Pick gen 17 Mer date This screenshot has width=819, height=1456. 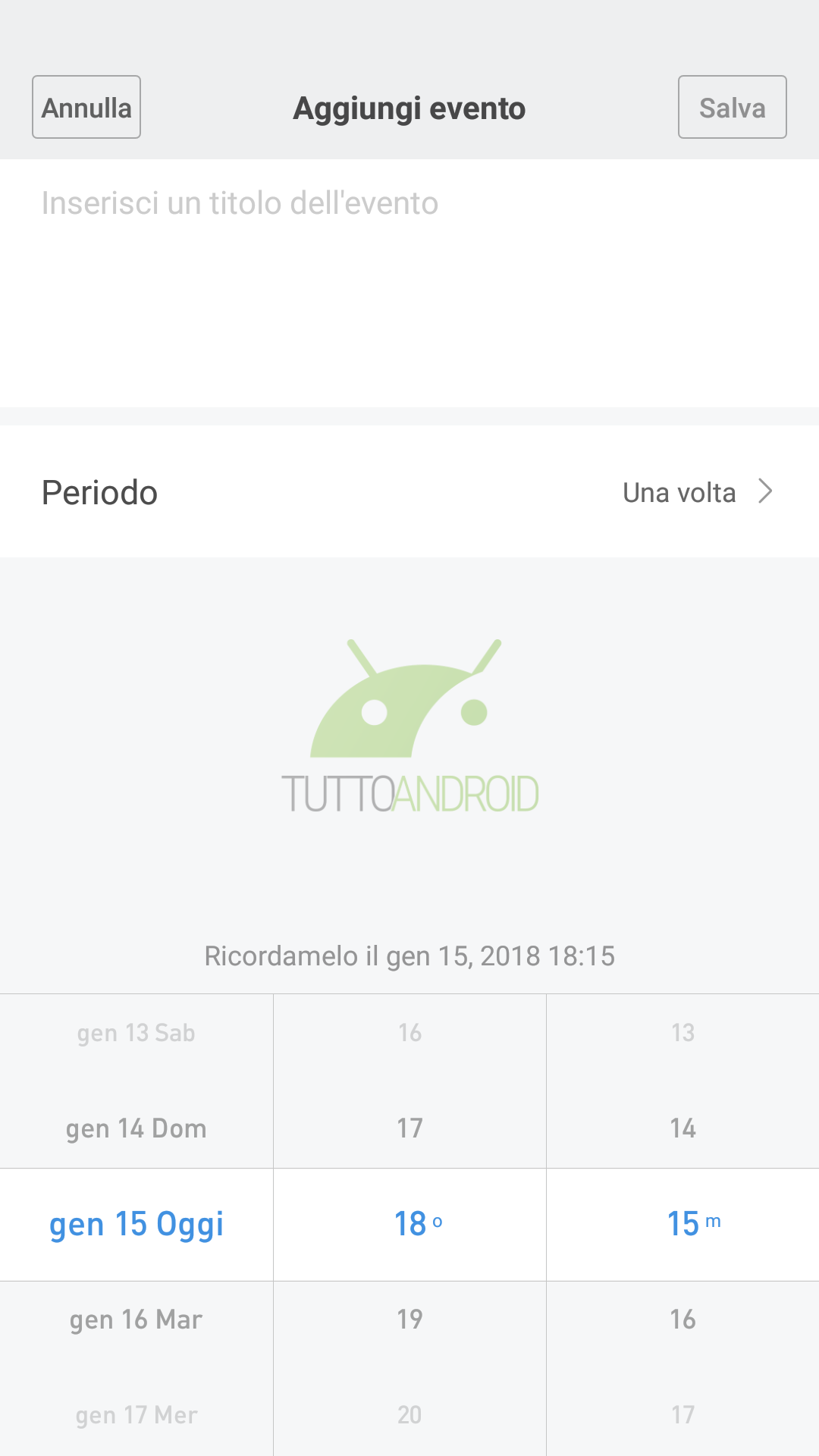pos(136,1415)
